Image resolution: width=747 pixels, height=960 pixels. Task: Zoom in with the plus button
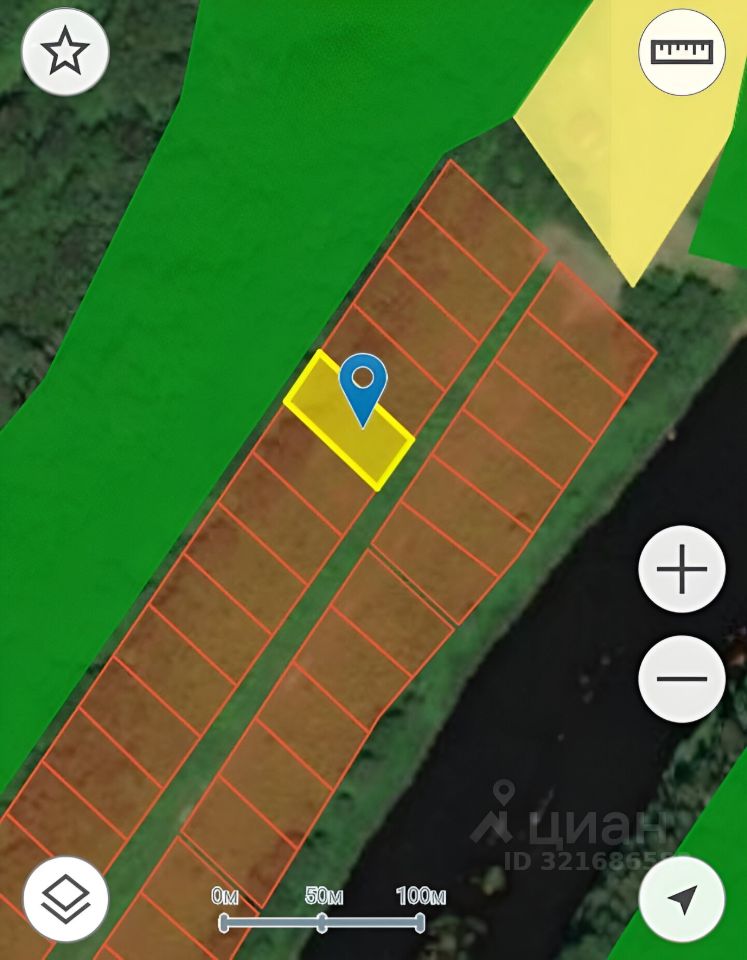(682, 569)
